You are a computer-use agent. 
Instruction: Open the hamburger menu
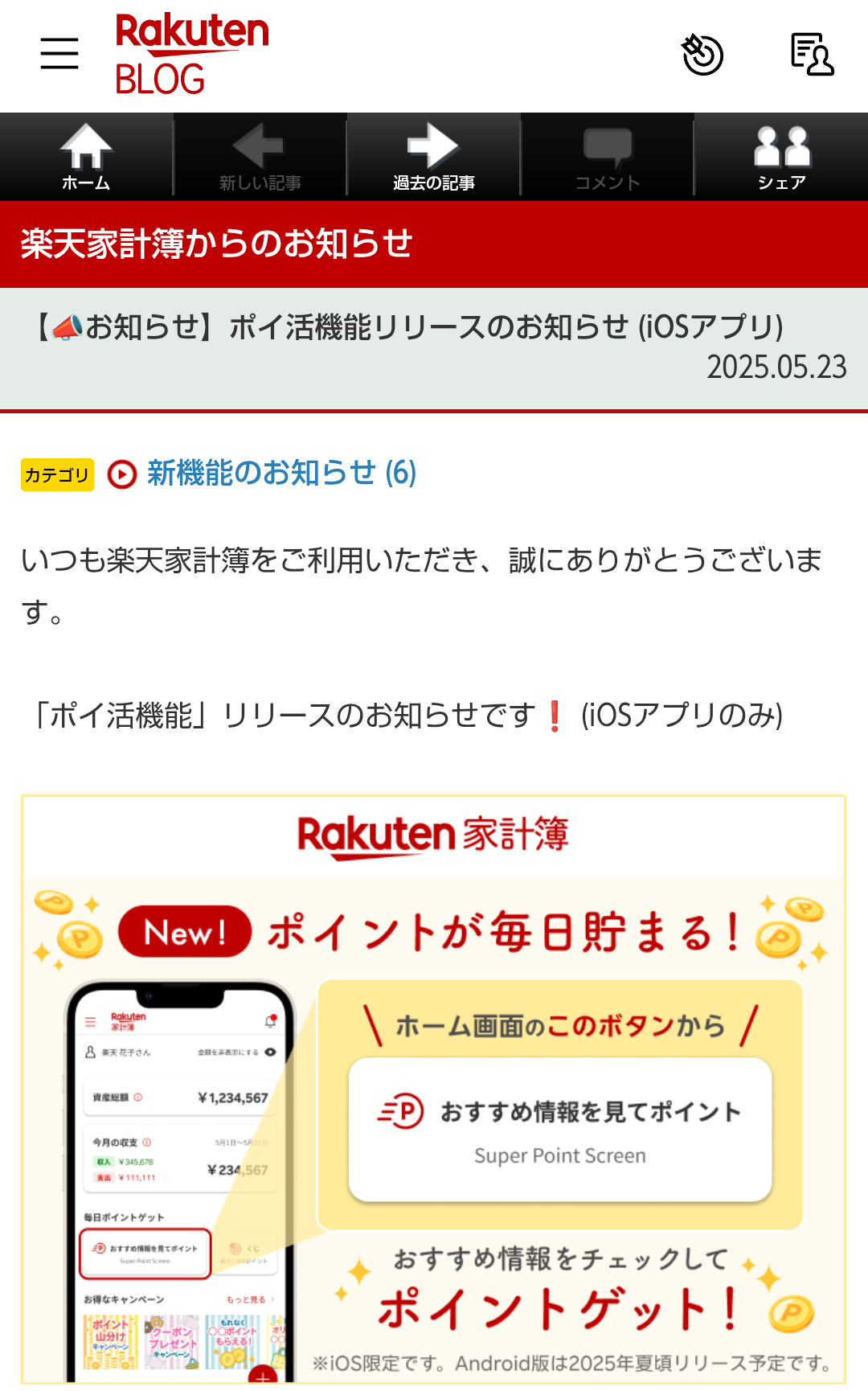pos(59,54)
